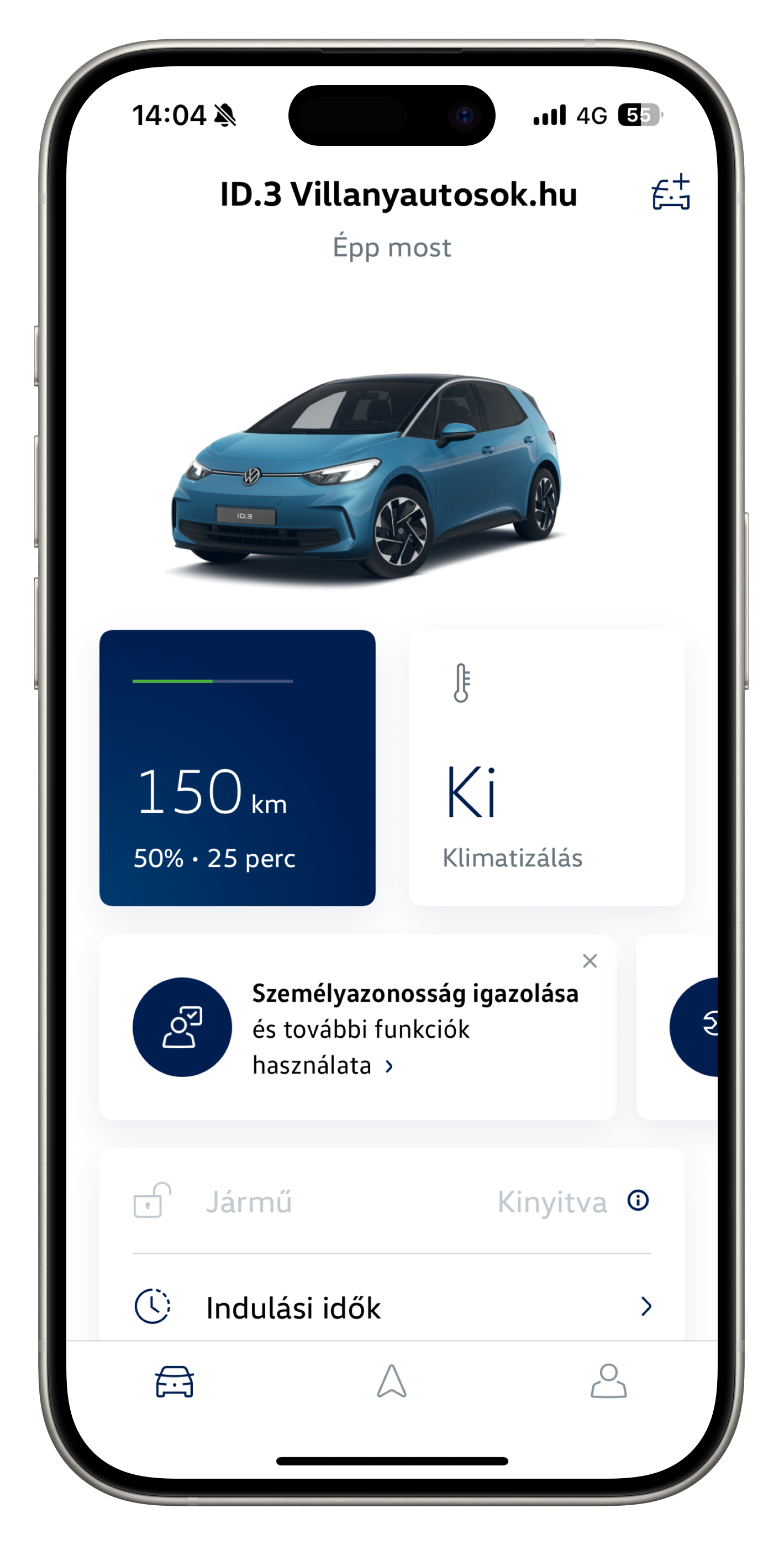The image size is (784, 1545).
Task: Switch to the vehicle tab
Action: click(x=175, y=1381)
